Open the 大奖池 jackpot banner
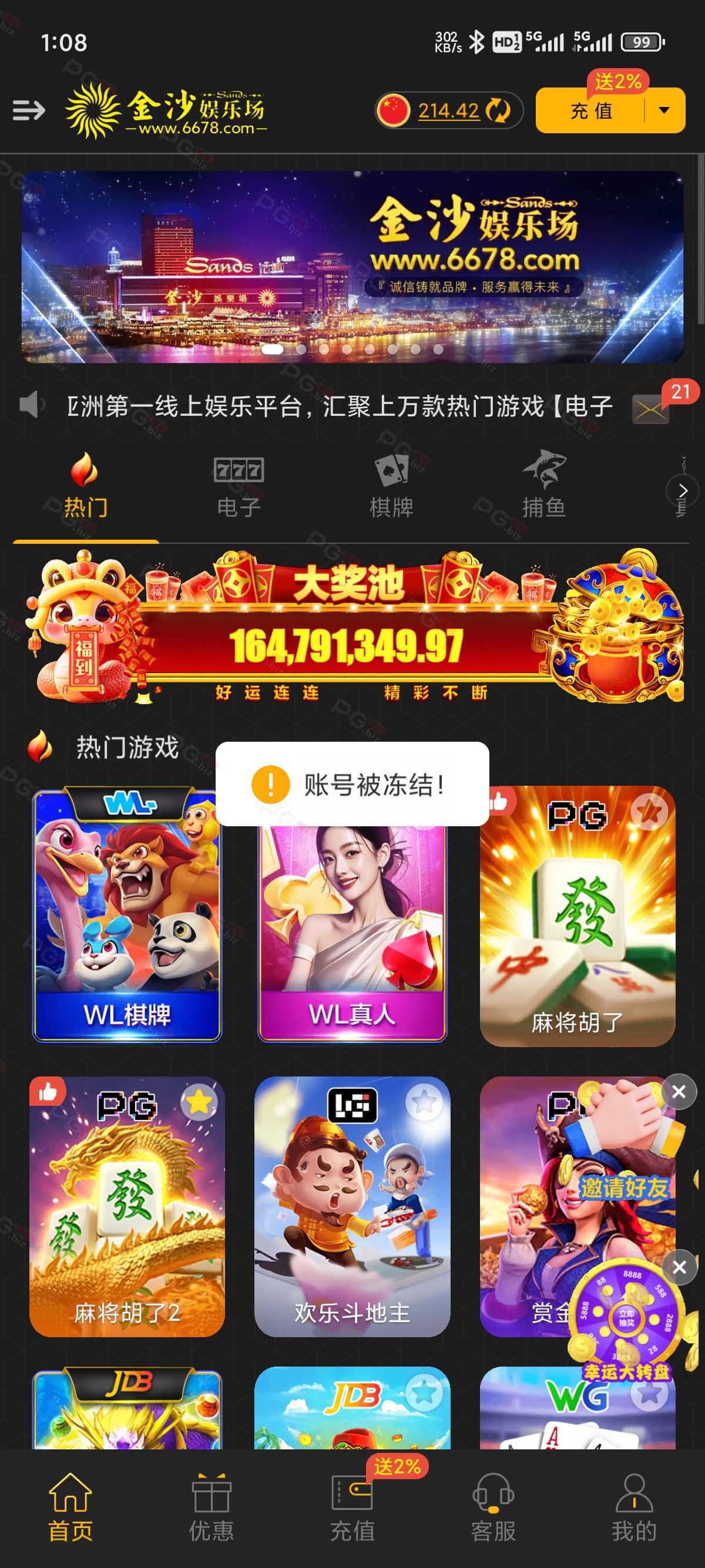This screenshot has height=1568, width=705. [x=353, y=627]
